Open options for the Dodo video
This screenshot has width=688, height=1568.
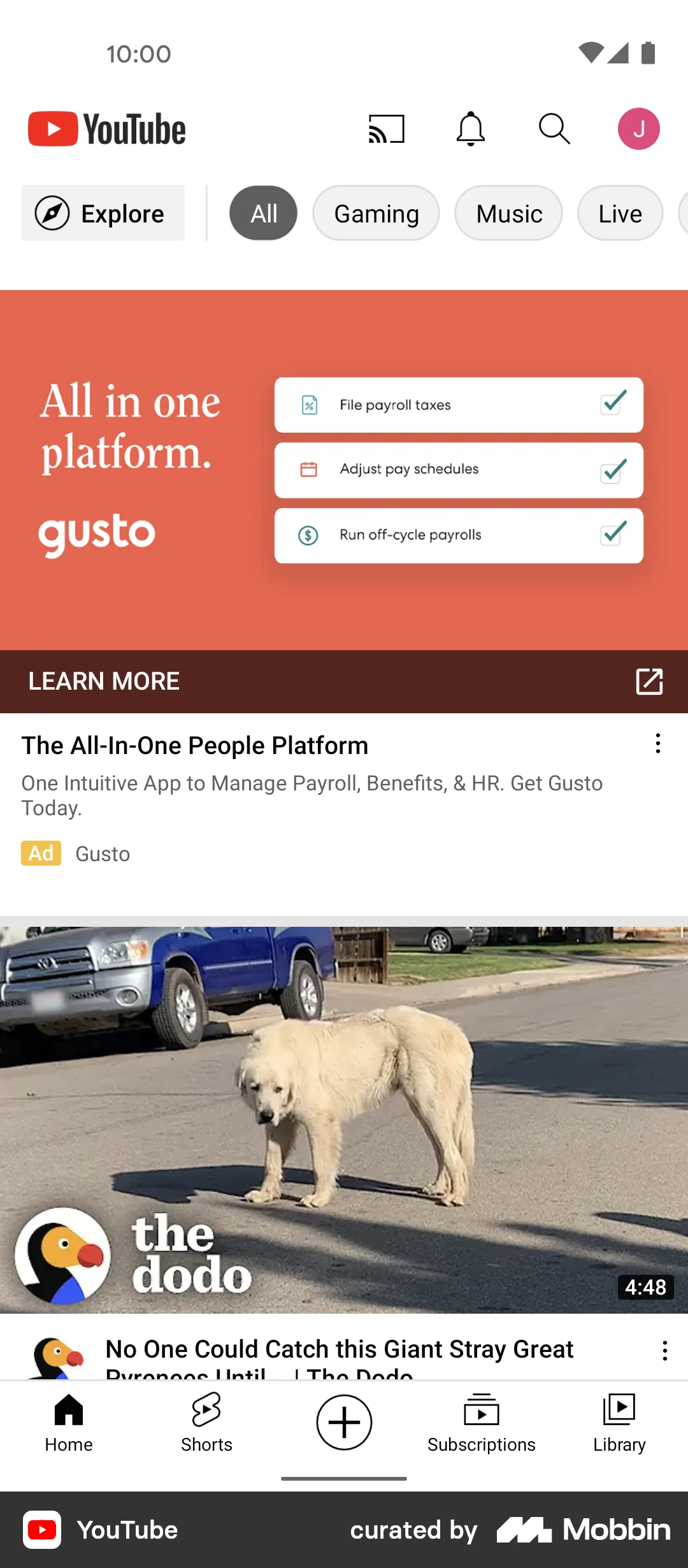click(x=664, y=1351)
